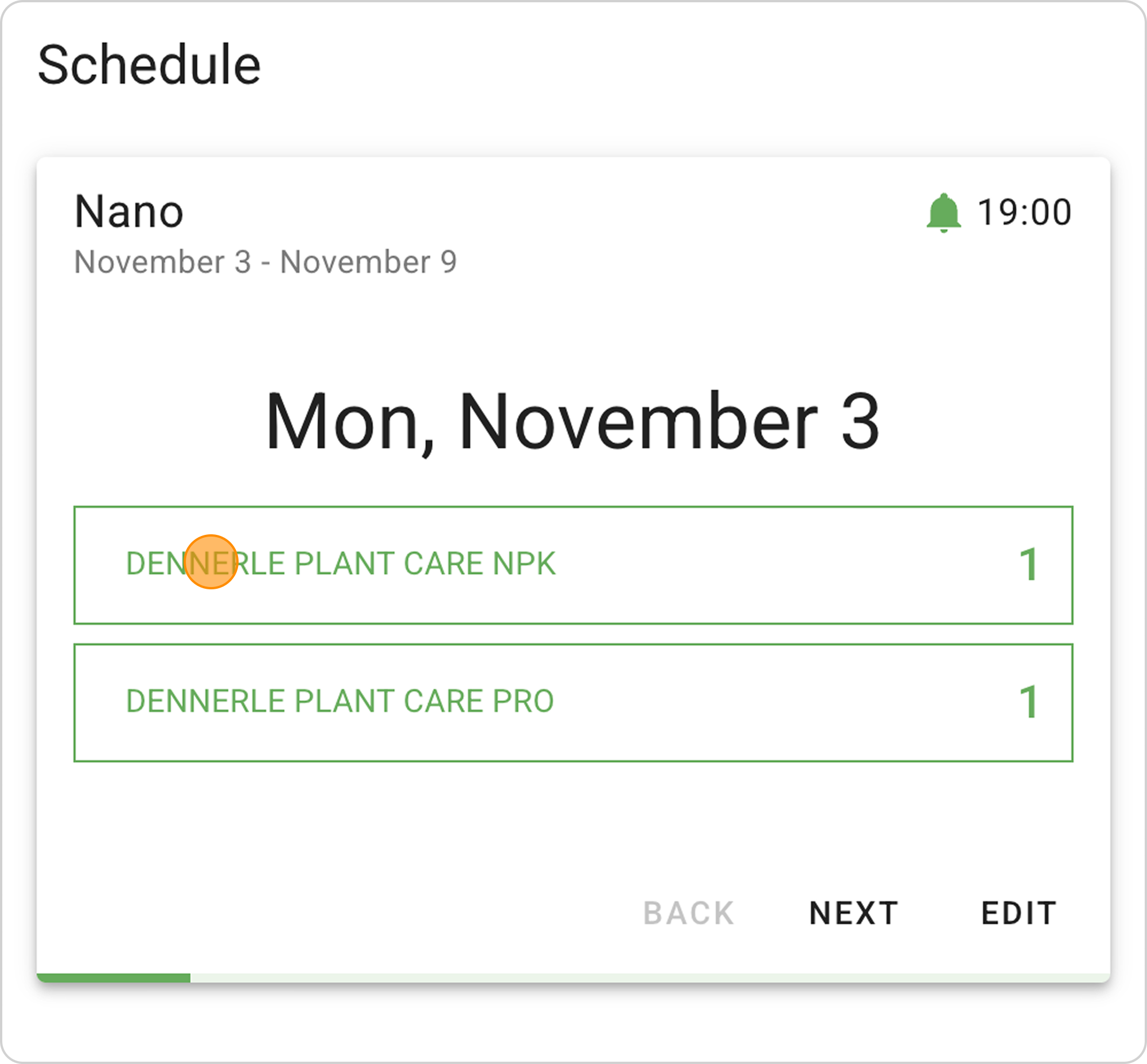1147x1064 pixels.
Task: Mark Dennerle Plant Care Pro dose done
Action: [572, 702]
